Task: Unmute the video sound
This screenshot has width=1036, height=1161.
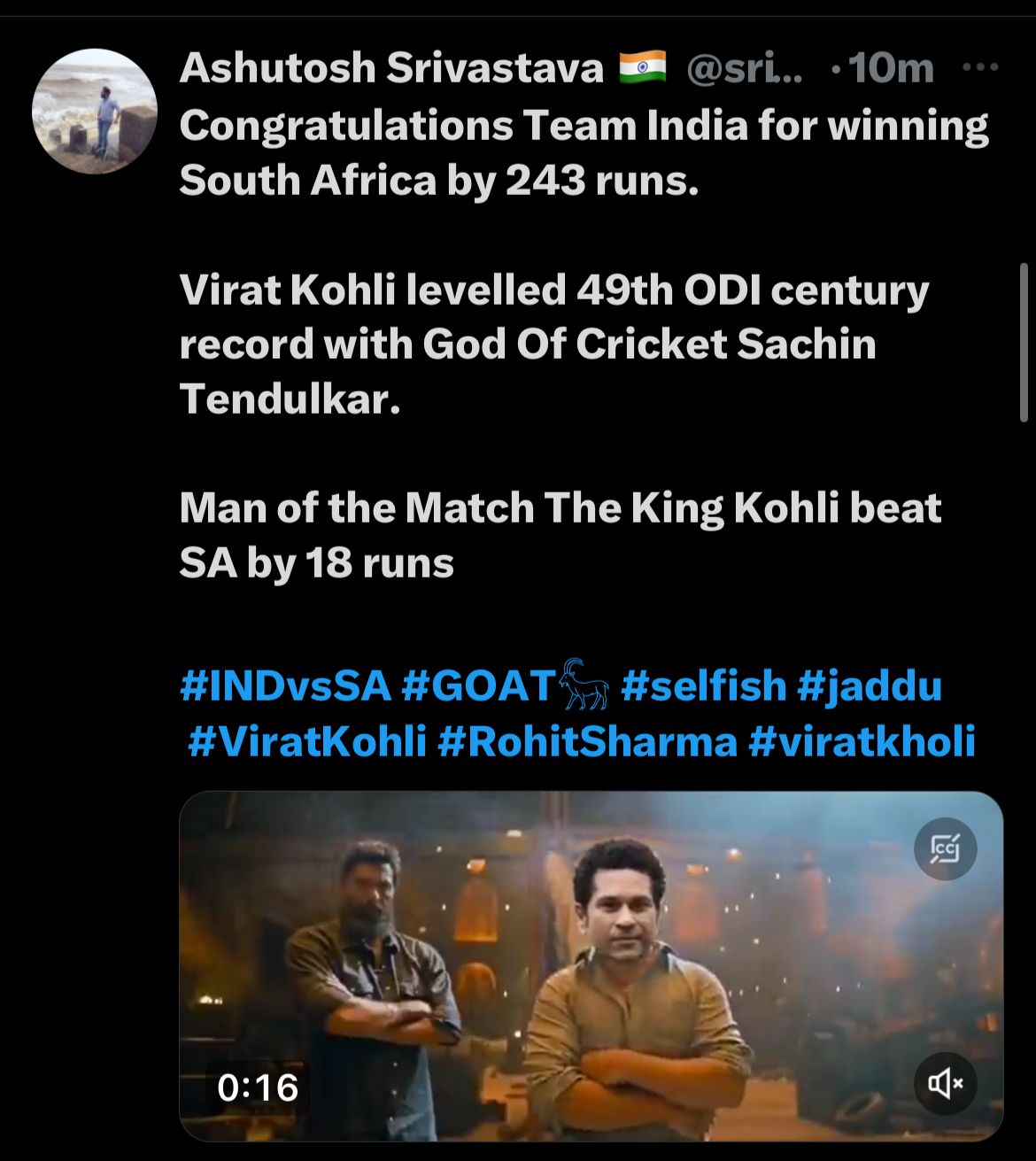Action: point(945,1082)
